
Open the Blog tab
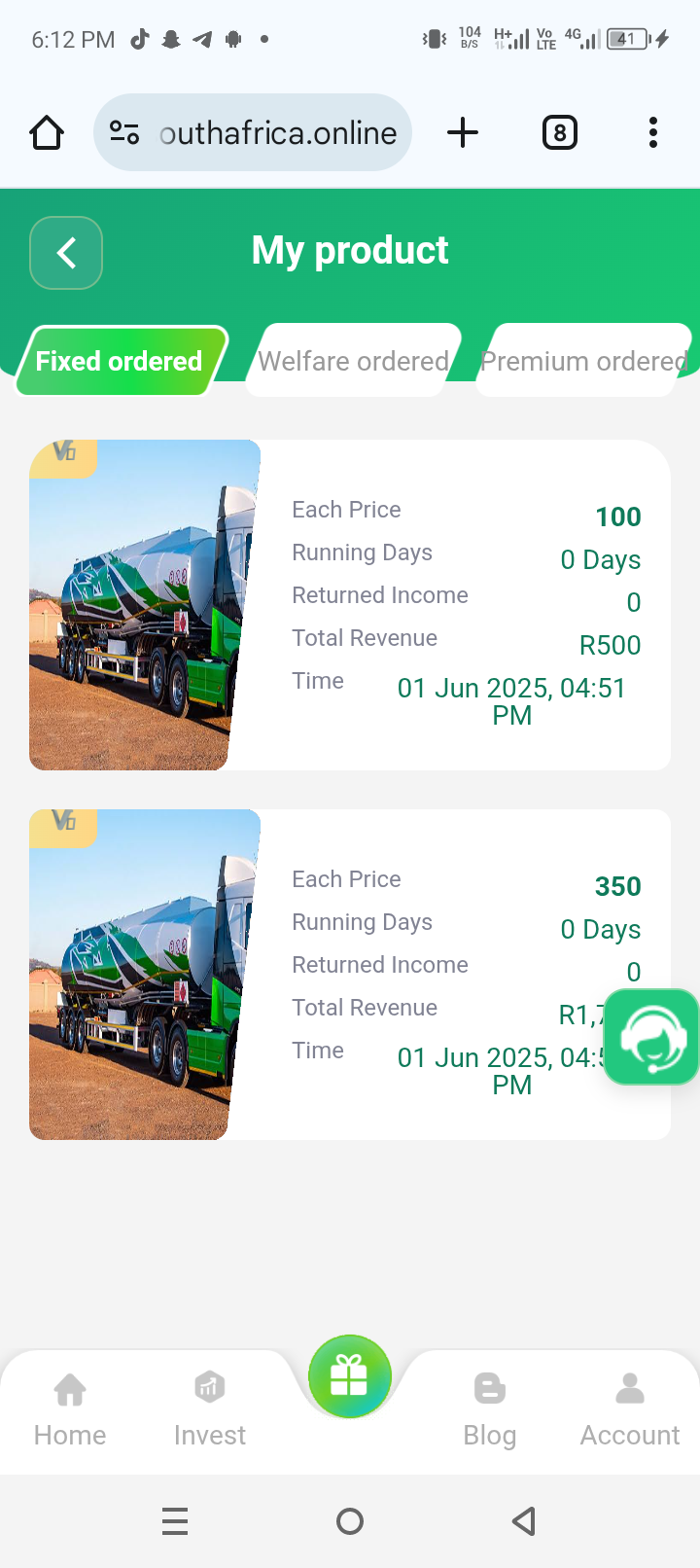click(x=490, y=1408)
